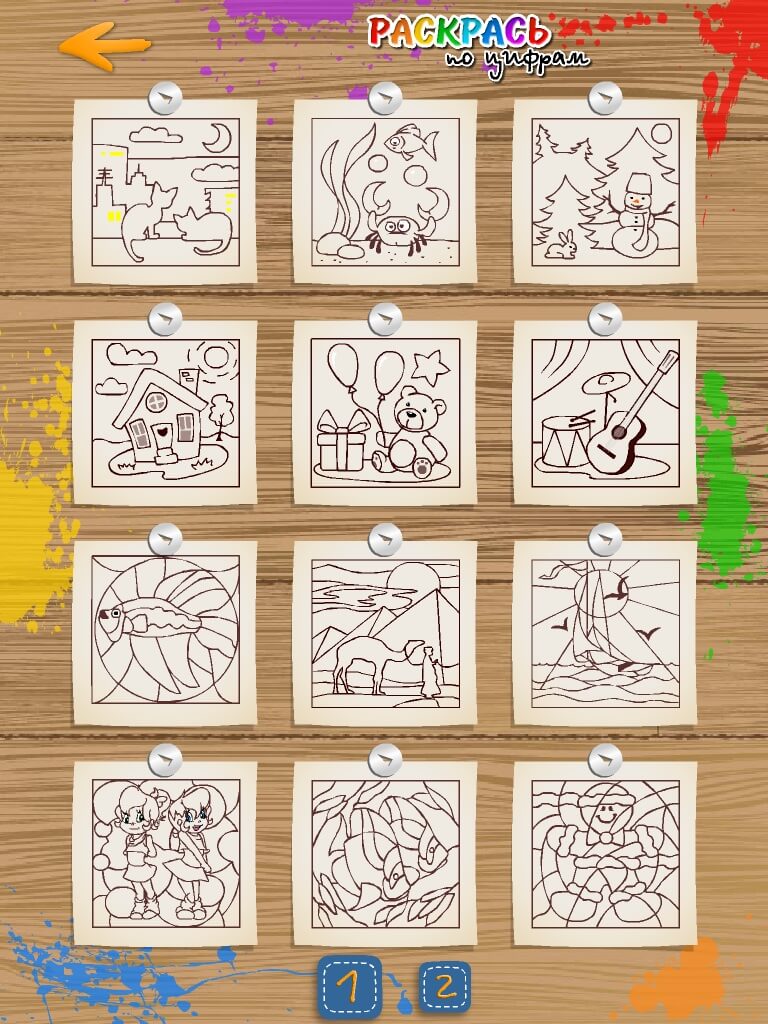Choose the house coloring page
The image size is (768, 1024).
[165, 412]
